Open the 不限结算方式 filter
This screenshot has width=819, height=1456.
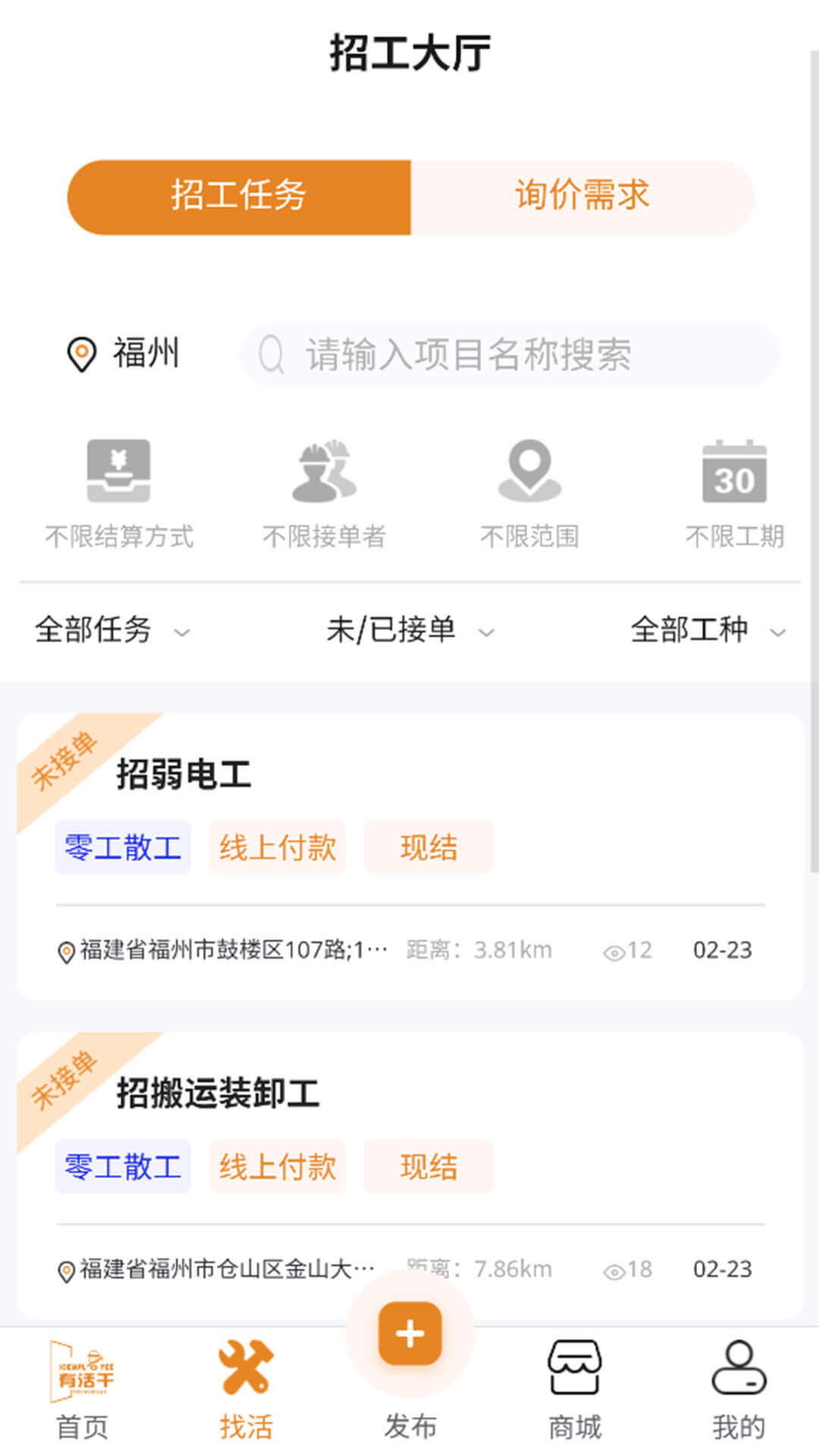(x=119, y=493)
